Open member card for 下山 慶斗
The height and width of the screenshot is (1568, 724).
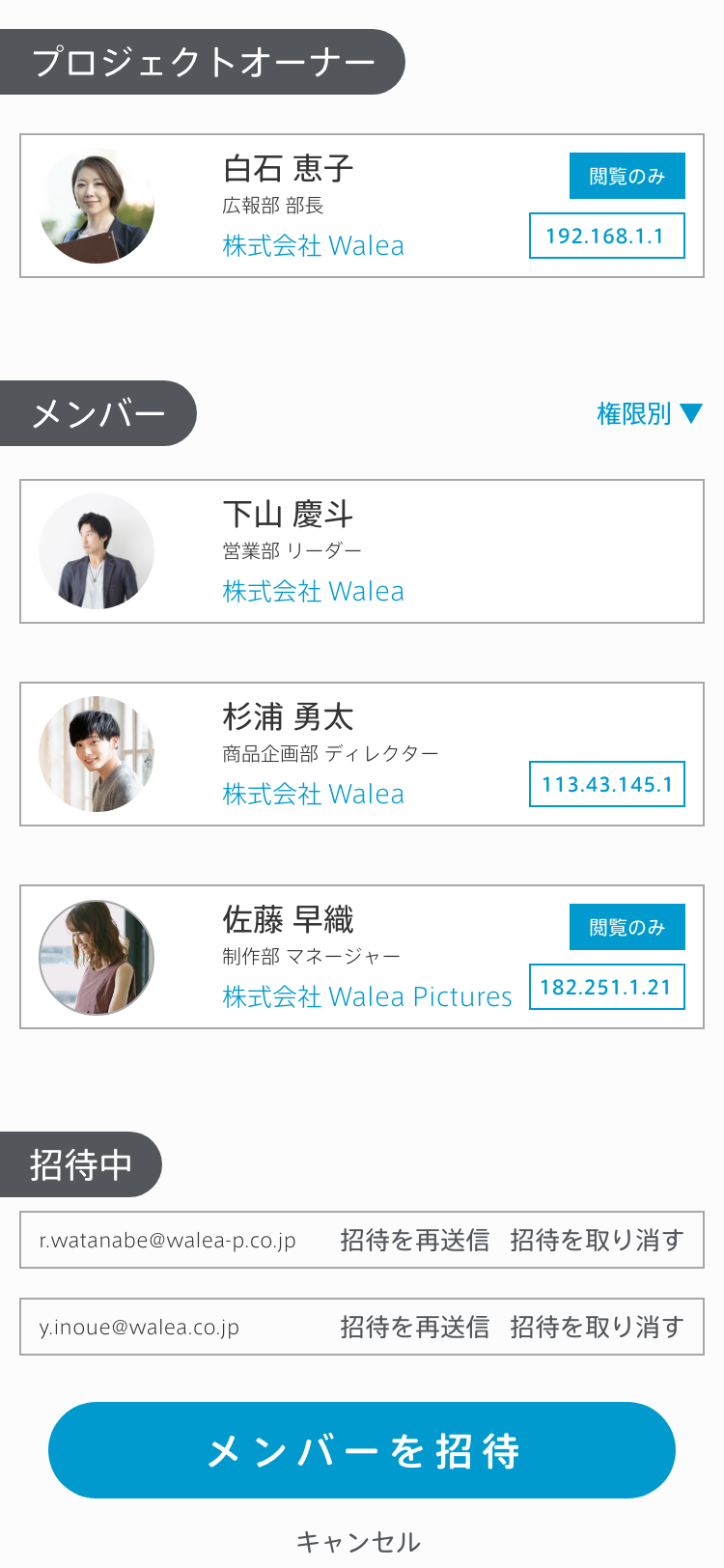(x=361, y=551)
